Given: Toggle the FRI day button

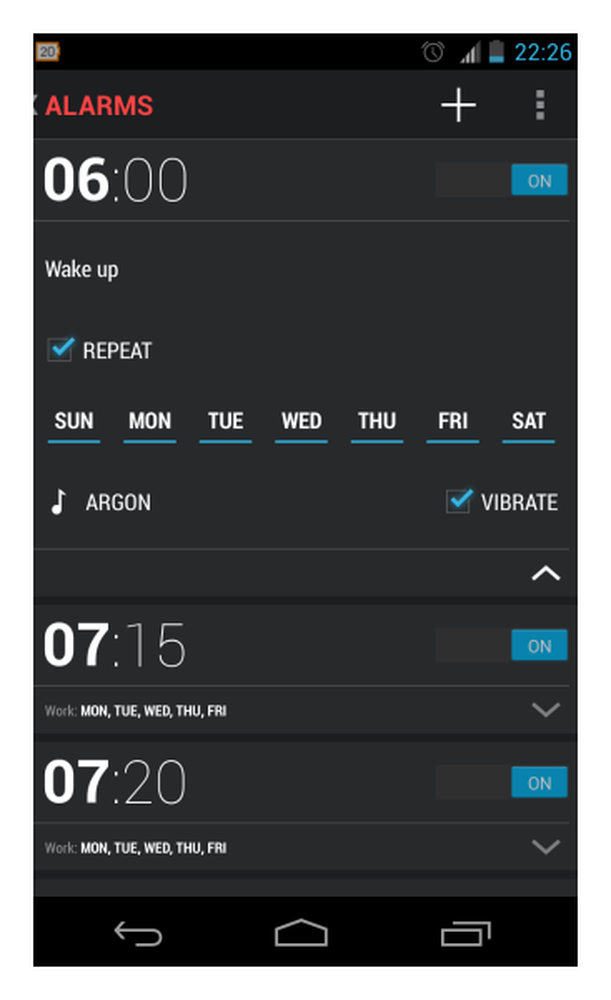Looking at the screenshot, I should [x=453, y=422].
